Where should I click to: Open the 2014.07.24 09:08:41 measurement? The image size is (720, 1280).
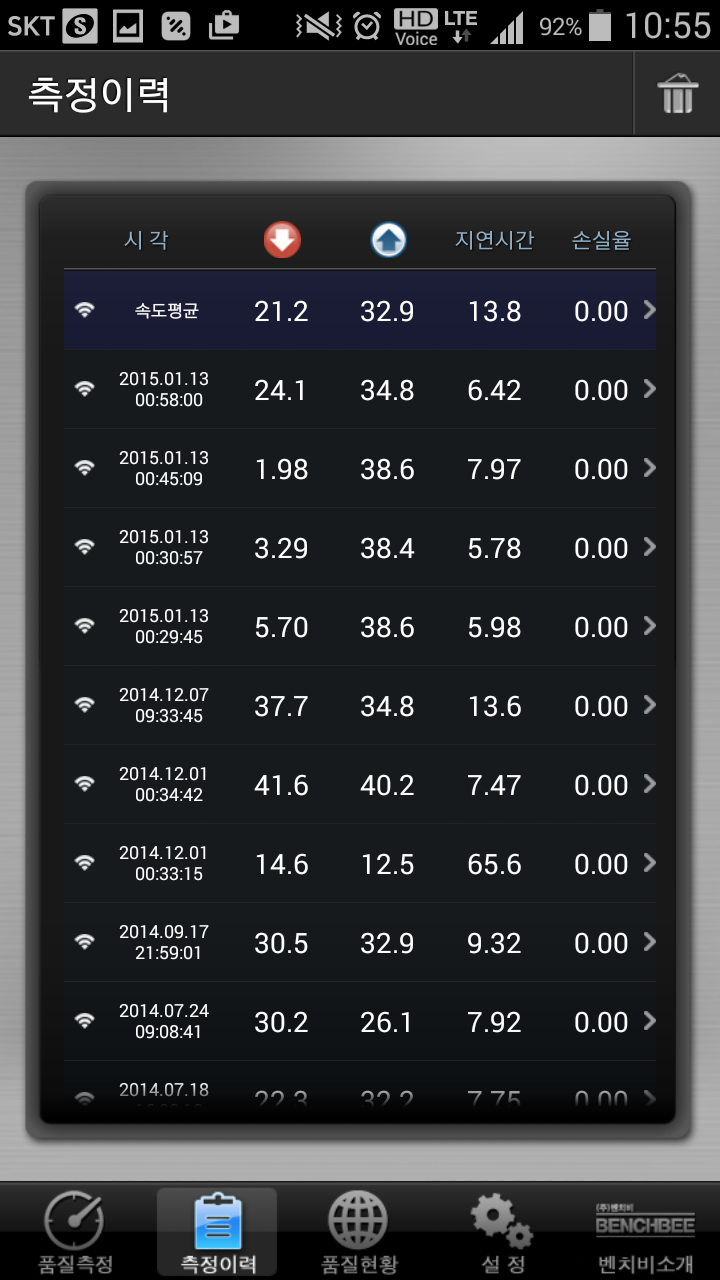tap(360, 1022)
